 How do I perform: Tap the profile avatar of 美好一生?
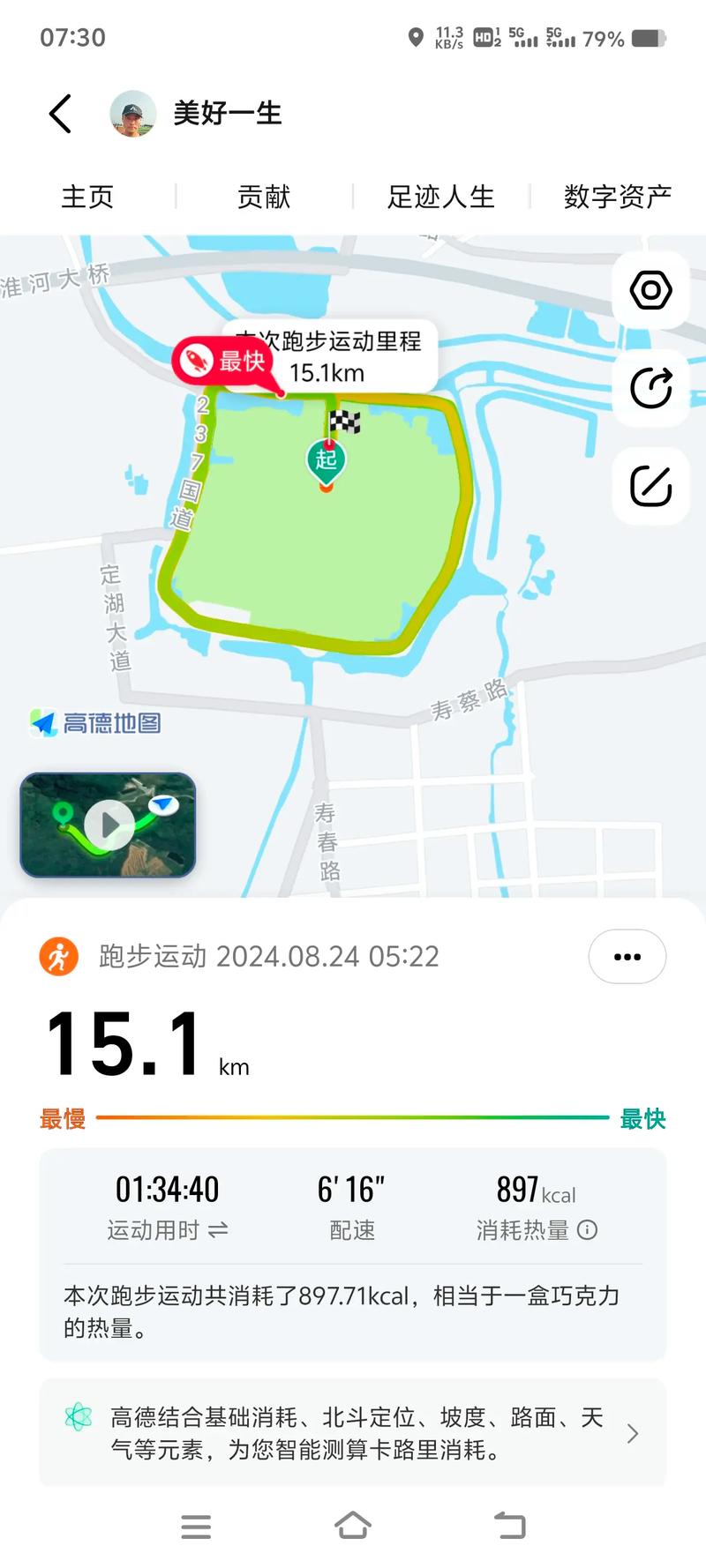132,114
